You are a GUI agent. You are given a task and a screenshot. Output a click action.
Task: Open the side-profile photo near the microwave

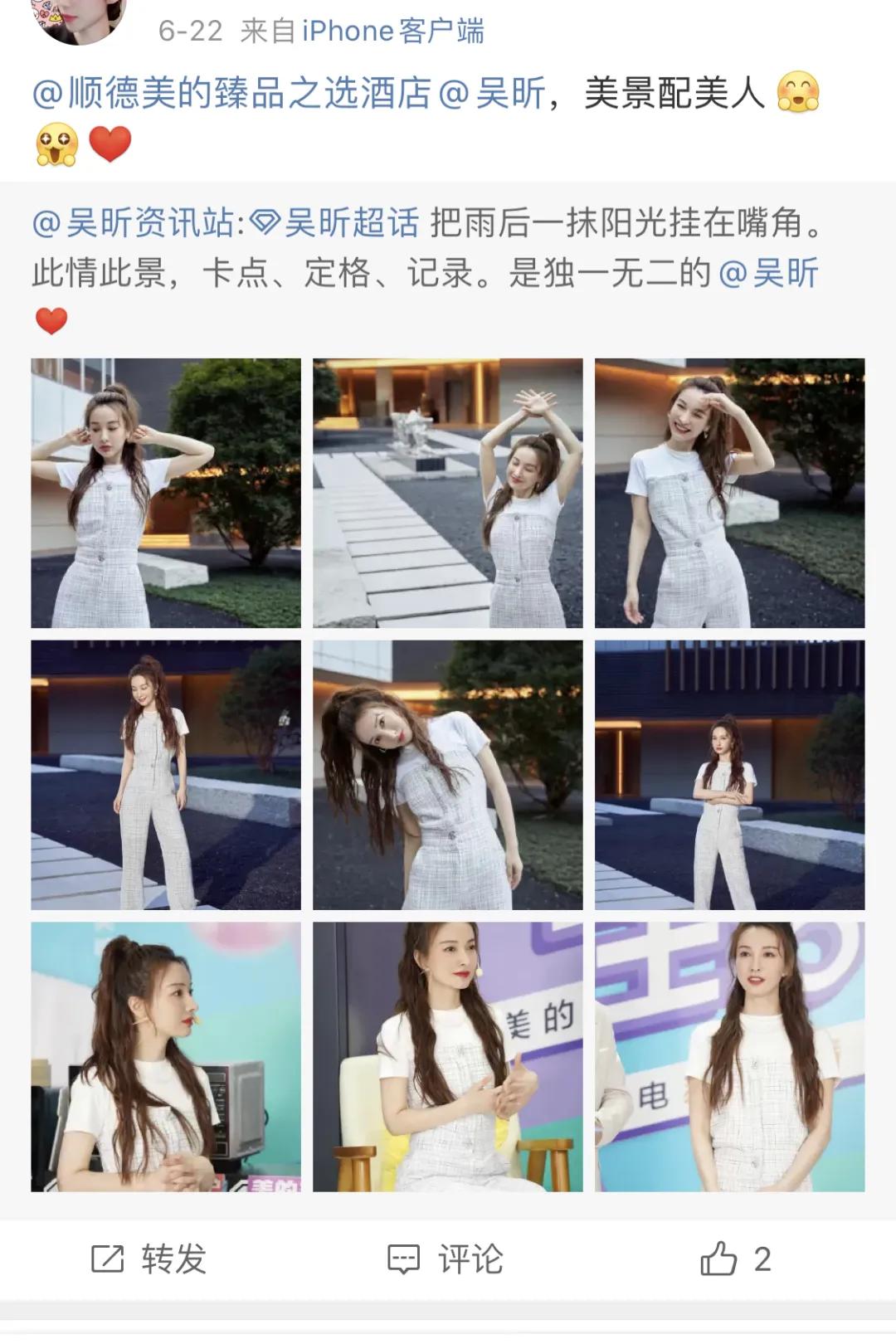[x=166, y=1057]
